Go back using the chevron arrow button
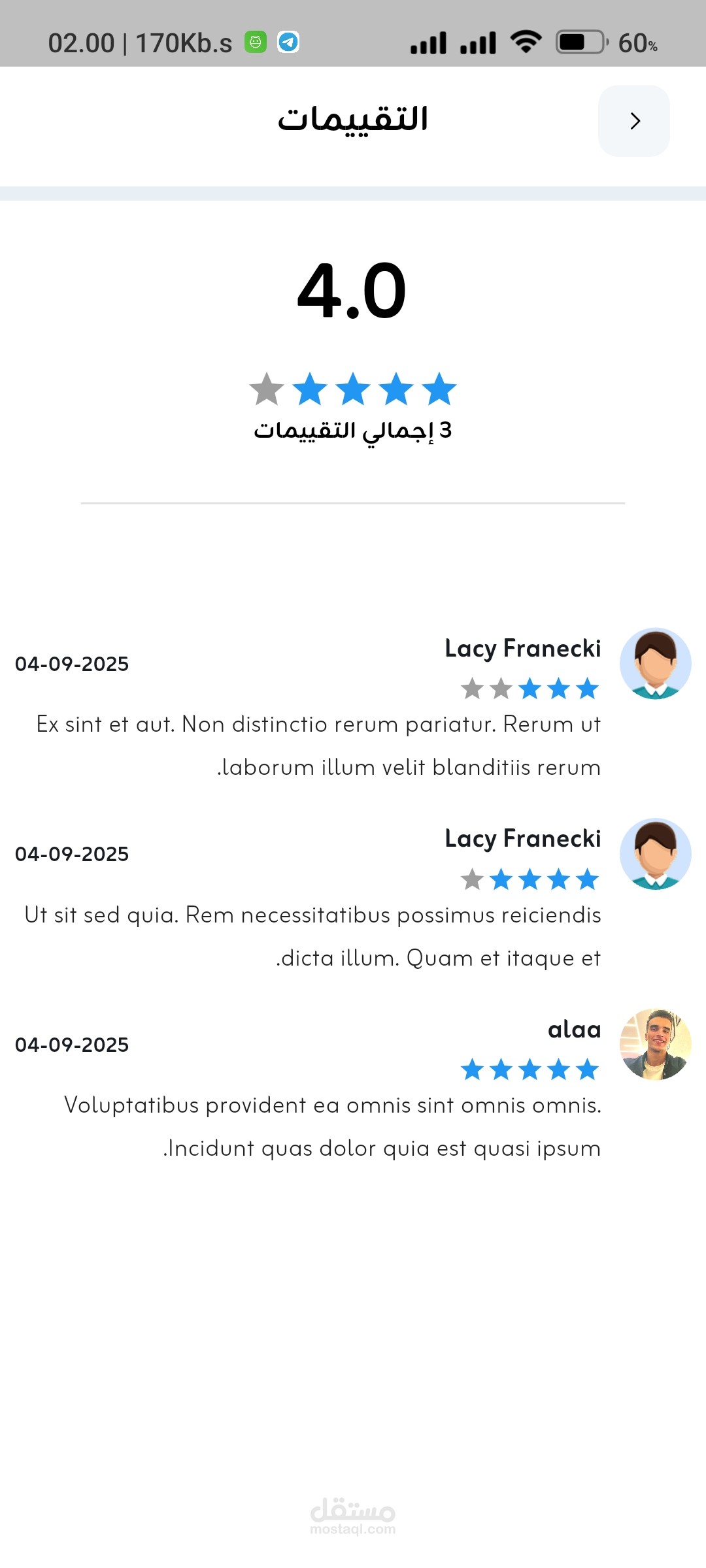This screenshot has width=706, height=1568. click(x=633, y=121)
